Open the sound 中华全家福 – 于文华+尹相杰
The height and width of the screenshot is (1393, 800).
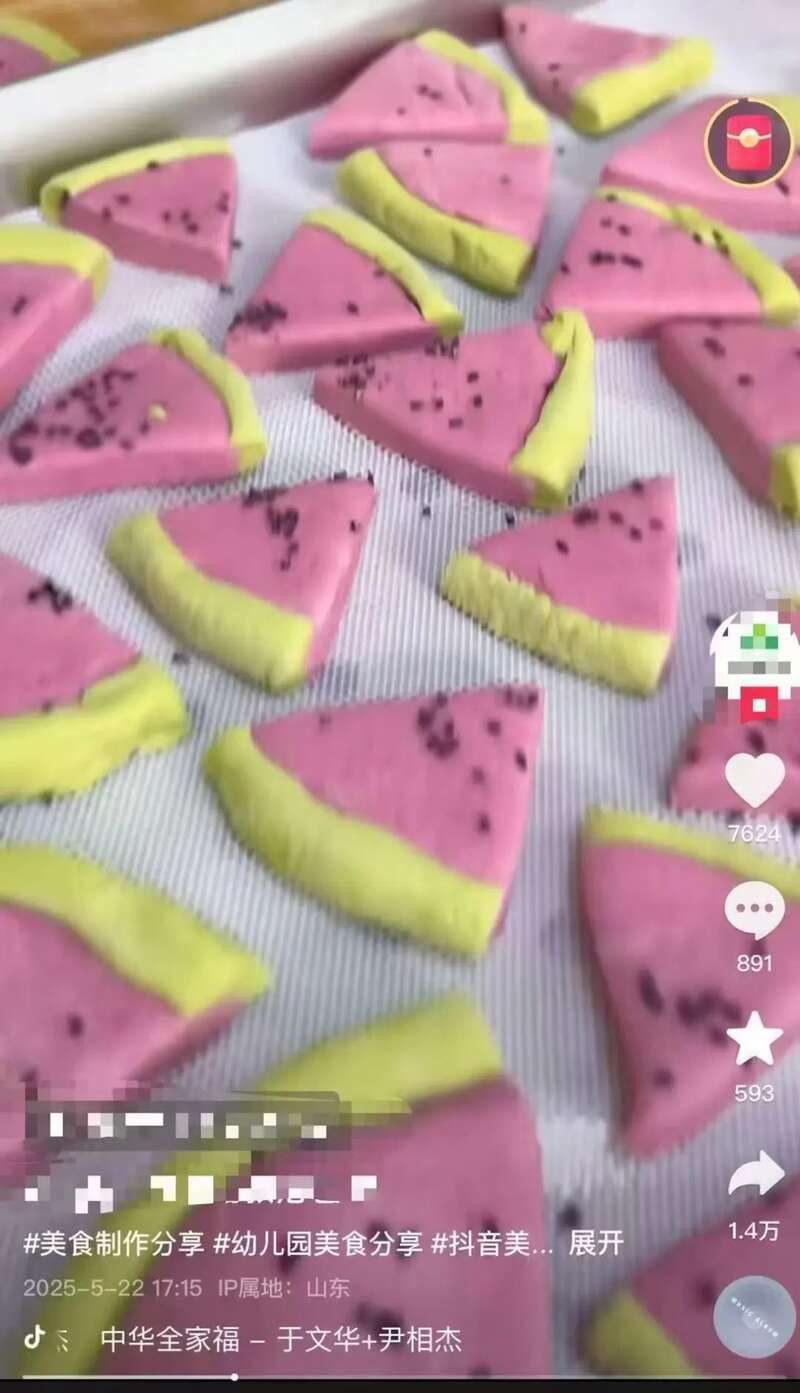click(281, 1340)
